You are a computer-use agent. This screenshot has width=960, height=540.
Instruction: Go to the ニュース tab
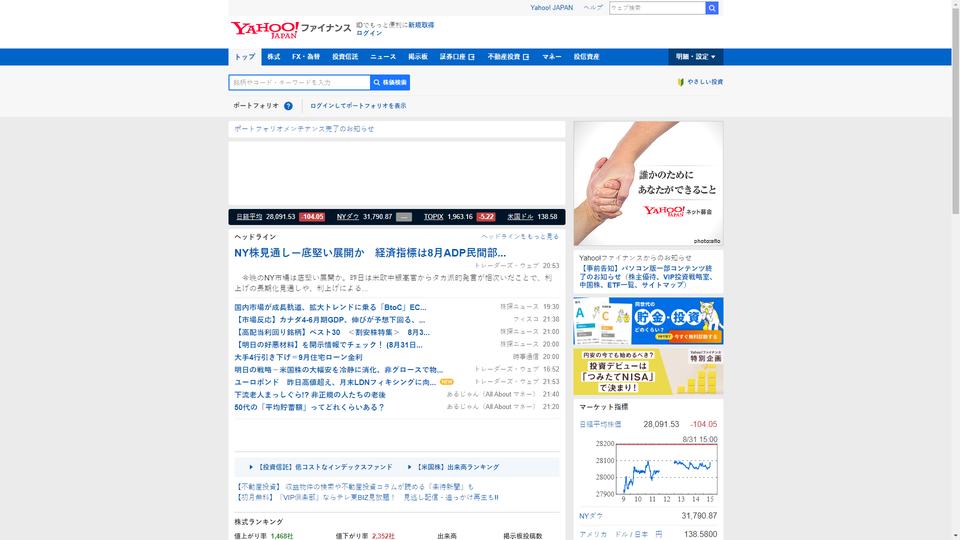click(x=383, y=57)
